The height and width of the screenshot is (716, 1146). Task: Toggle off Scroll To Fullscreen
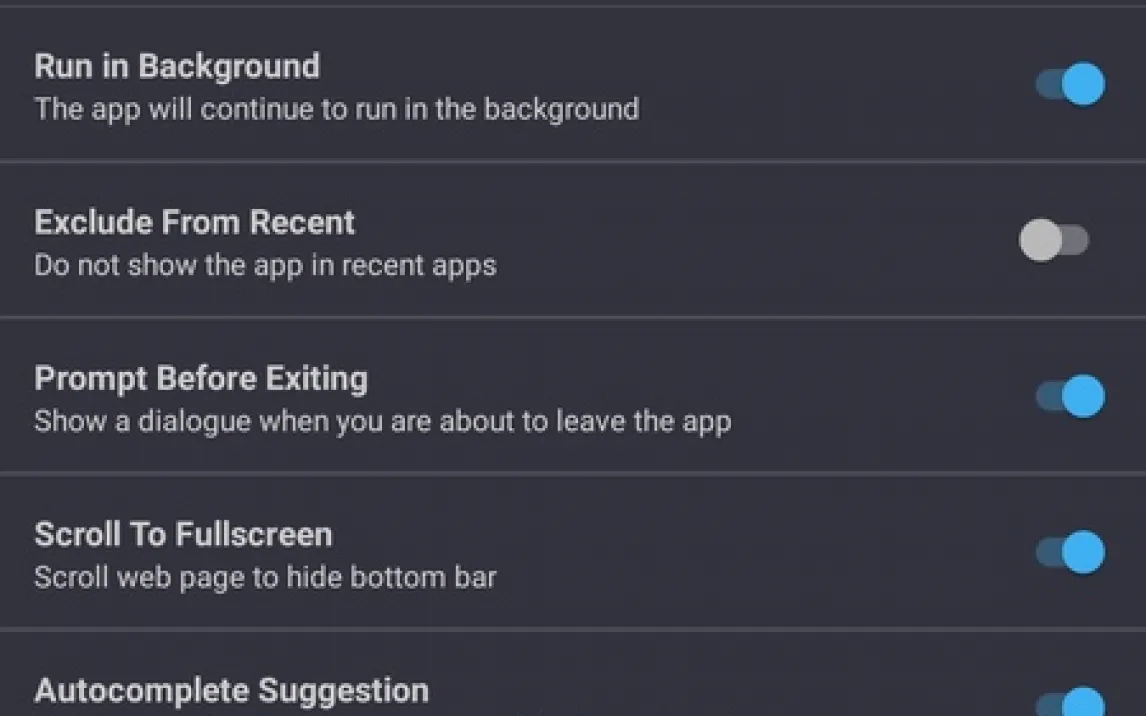(1070, 552)
